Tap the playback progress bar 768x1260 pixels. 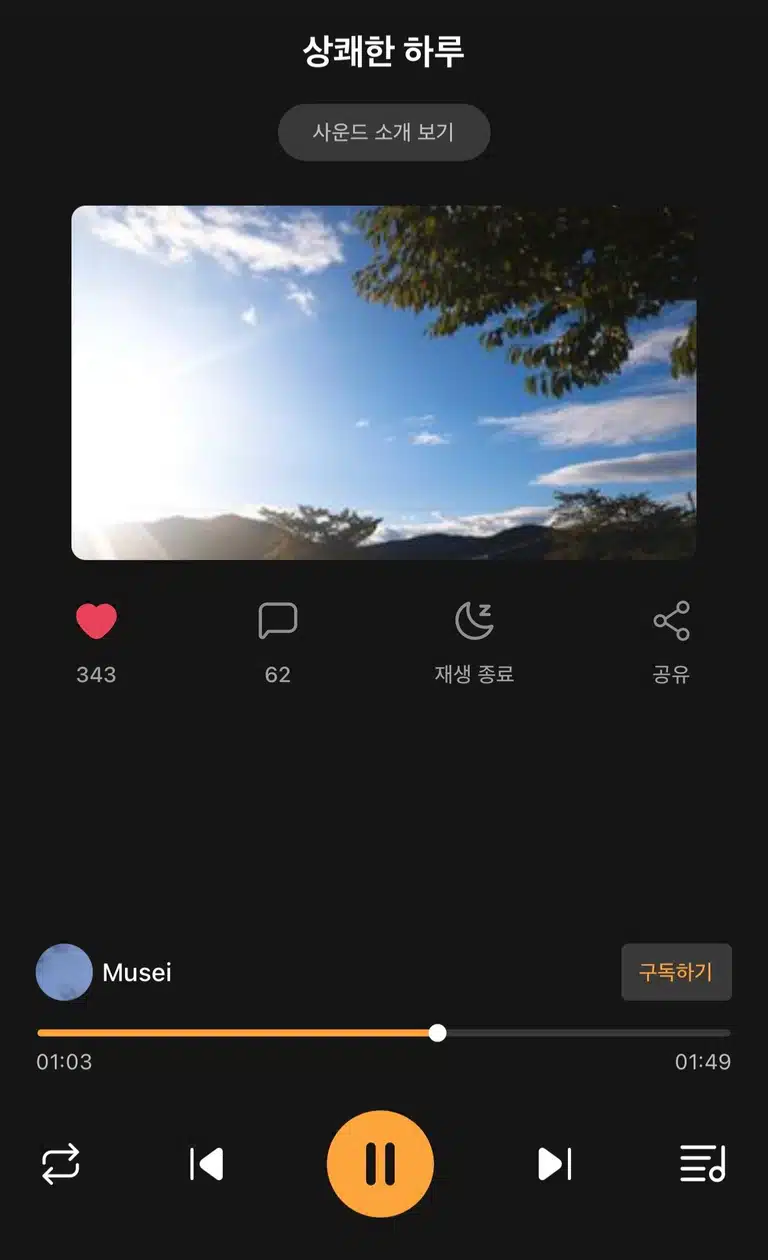click(384, 1033)
